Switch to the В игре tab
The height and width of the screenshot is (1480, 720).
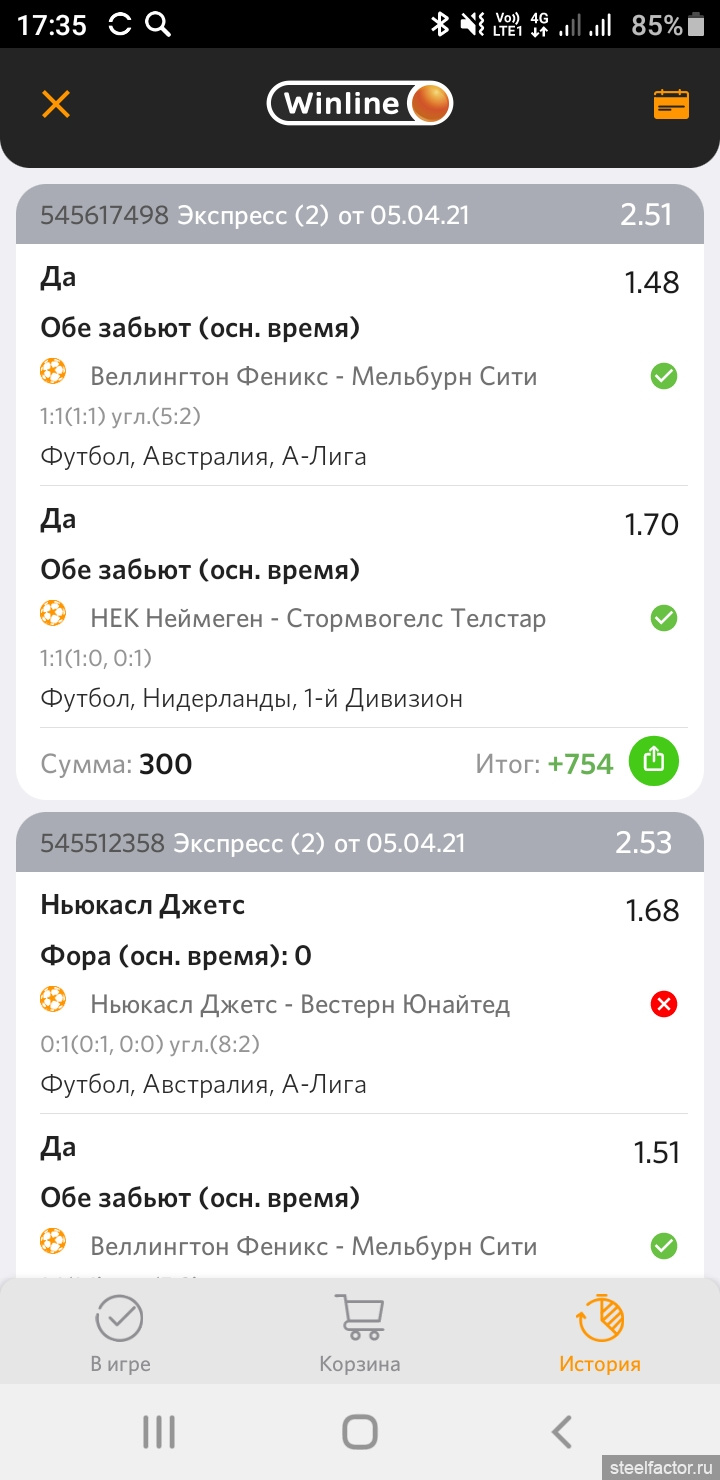pyautogui.click(x=120, y=1333)
